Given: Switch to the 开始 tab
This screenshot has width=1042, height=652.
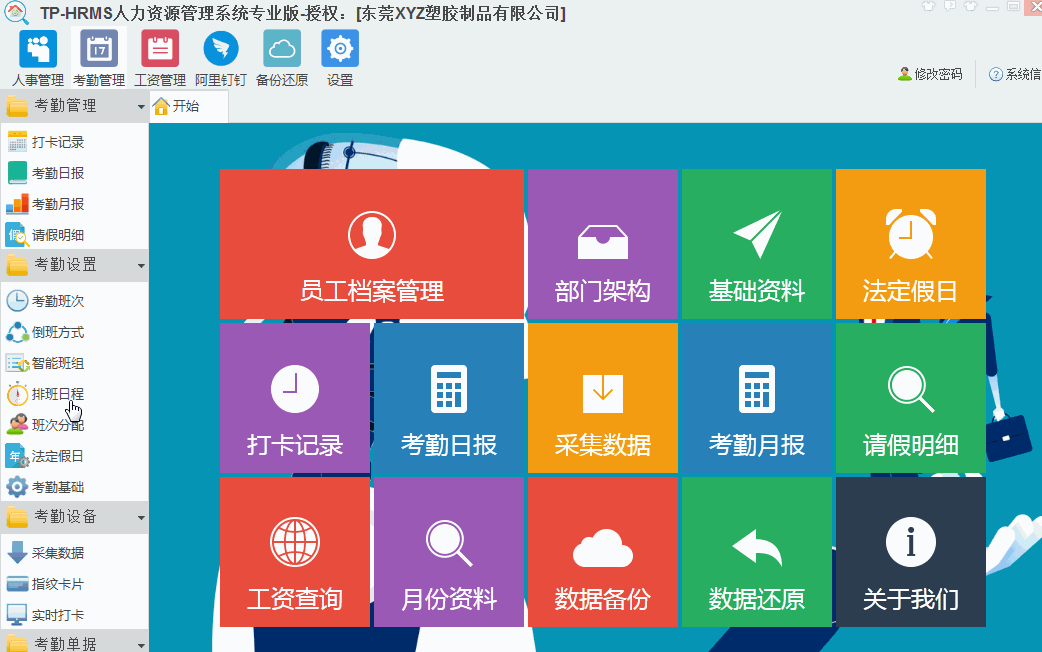Looking at the screenshot, I should coord(186,107).
